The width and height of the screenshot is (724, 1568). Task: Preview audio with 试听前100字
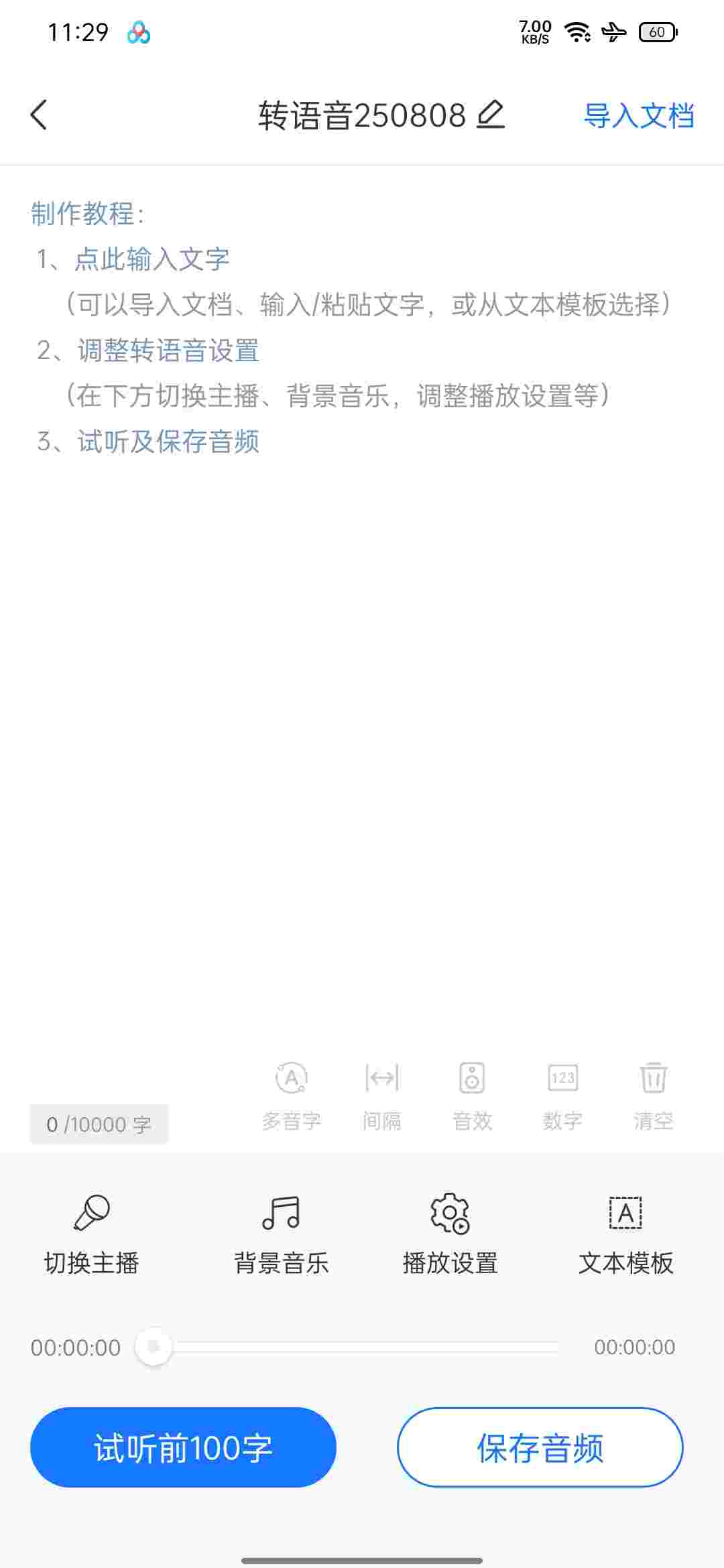(x=183, y=1447)
